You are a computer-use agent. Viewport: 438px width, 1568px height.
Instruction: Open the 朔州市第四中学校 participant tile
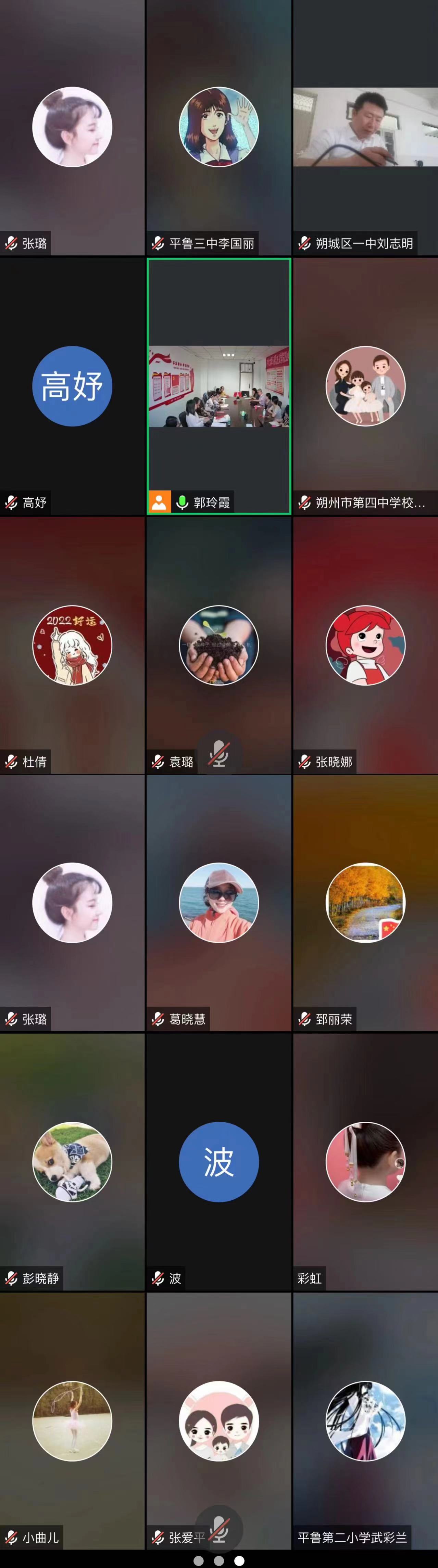(x=365, y=386)
